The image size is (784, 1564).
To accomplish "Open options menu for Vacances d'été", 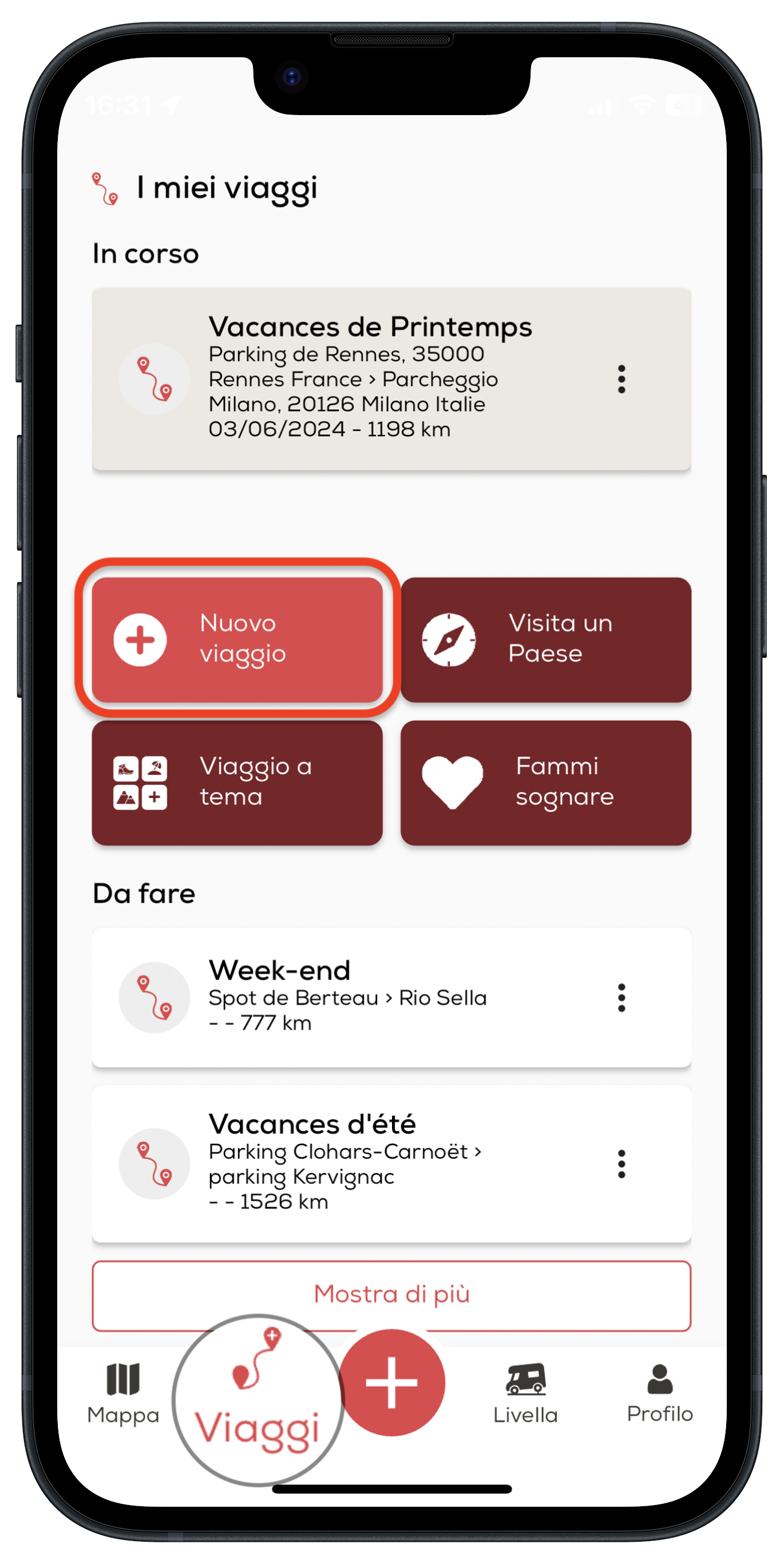I will tap(621, 1164).
